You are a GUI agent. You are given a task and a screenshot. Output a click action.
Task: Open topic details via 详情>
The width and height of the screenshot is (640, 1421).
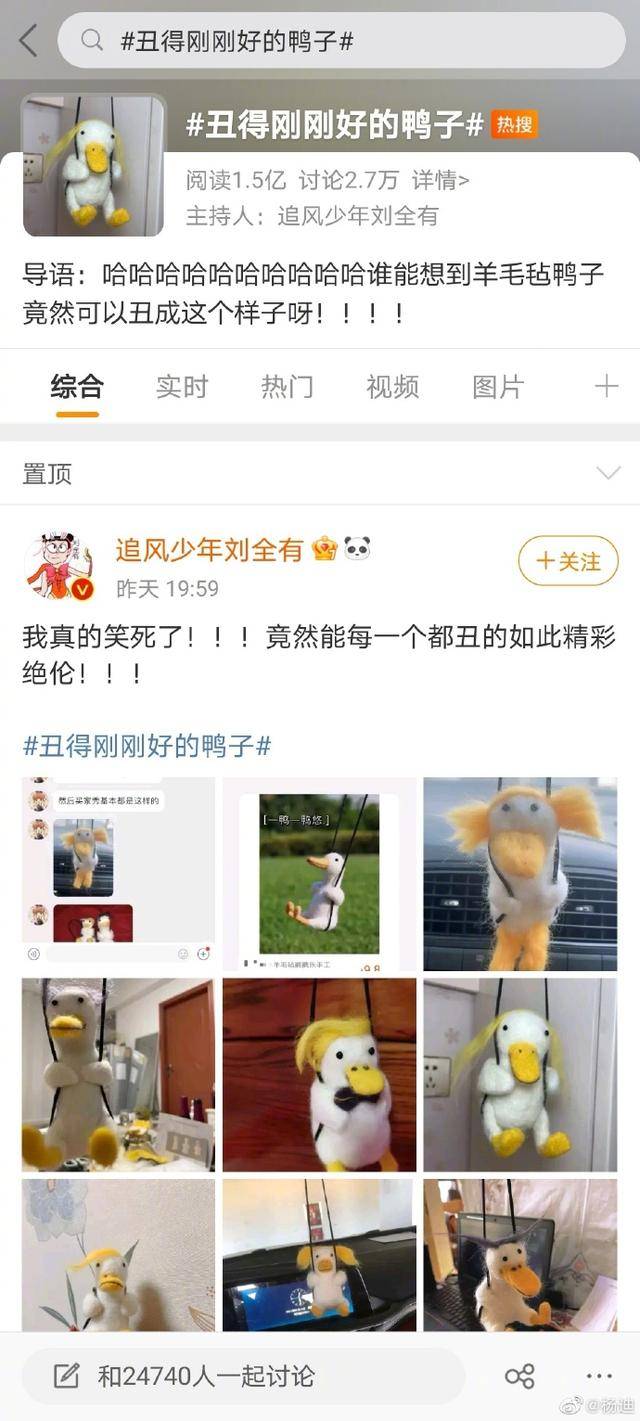click(x=441, y=180)
